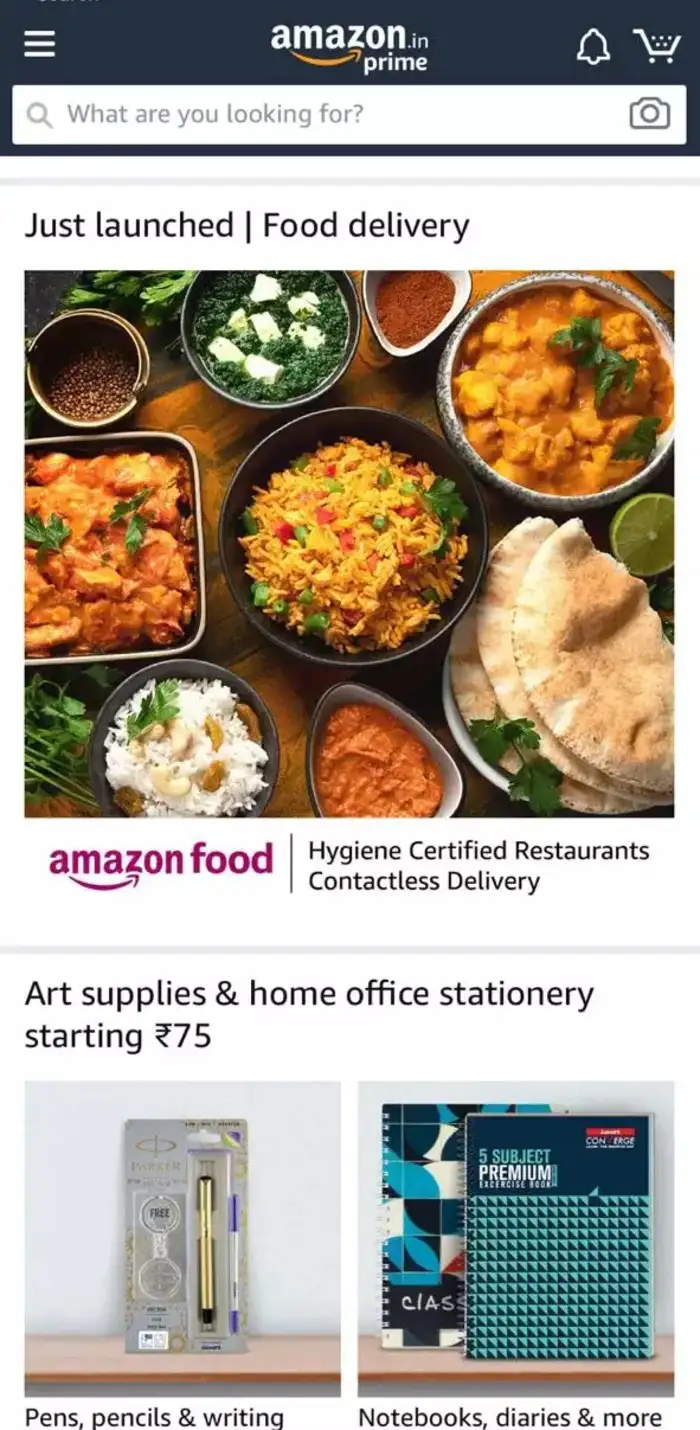Image resolution: width=700 pixels, height=1430 pixels.
Task: Tap the 'What are you looking for?' search field
Action: pyautogui.click(x=320, y=114)
